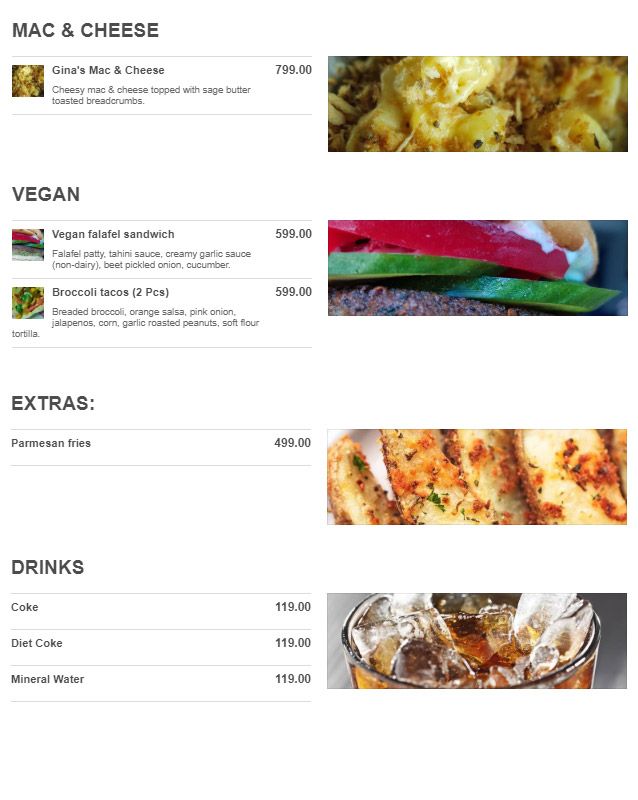Viewport: 638px width, 800px height.
Task: Open the Vegan falafel sandwich item
Action: pyautogui.click(x=113, y=235)
